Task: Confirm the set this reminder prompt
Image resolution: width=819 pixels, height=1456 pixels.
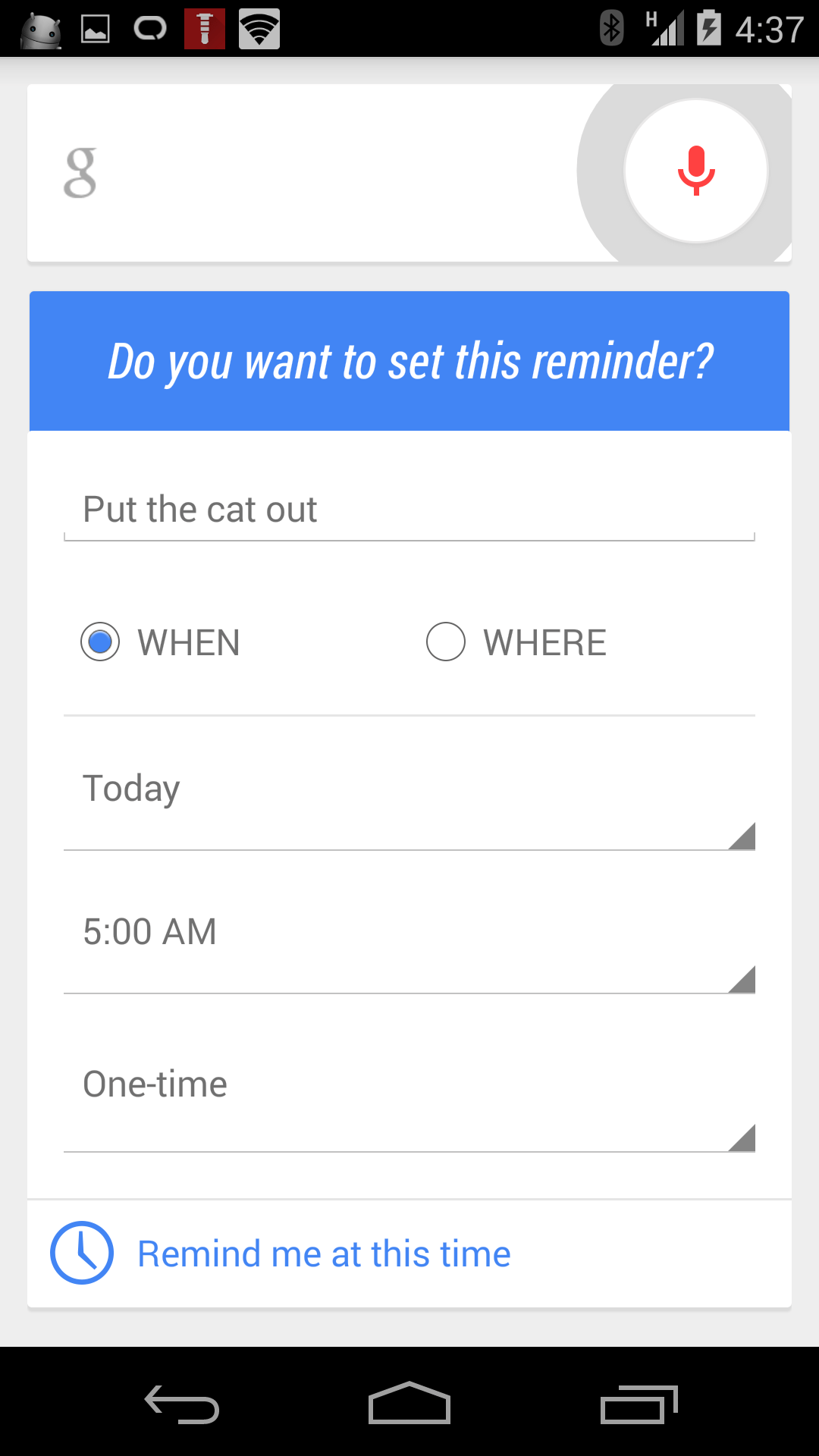Action: (409, 360)
